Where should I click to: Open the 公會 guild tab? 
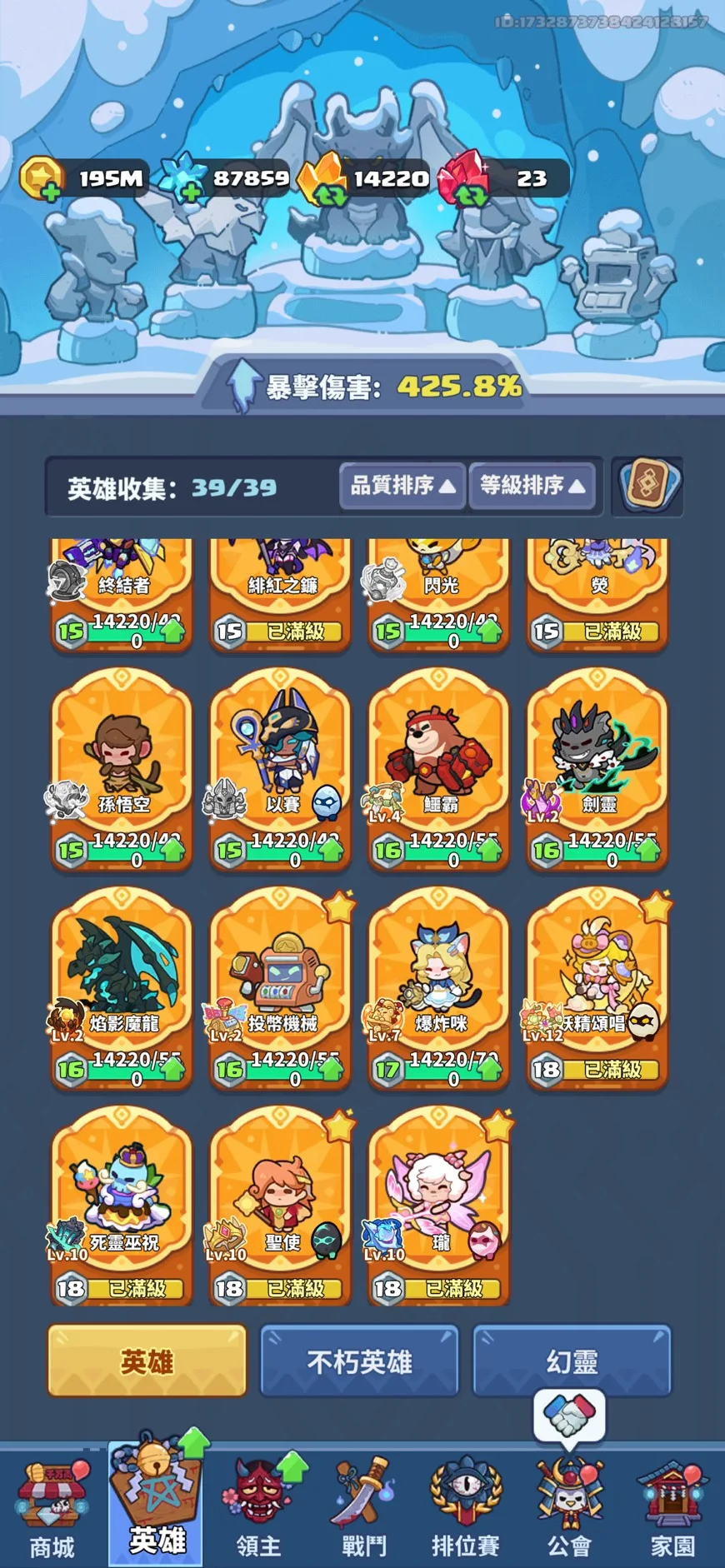tap(569, 1510)
